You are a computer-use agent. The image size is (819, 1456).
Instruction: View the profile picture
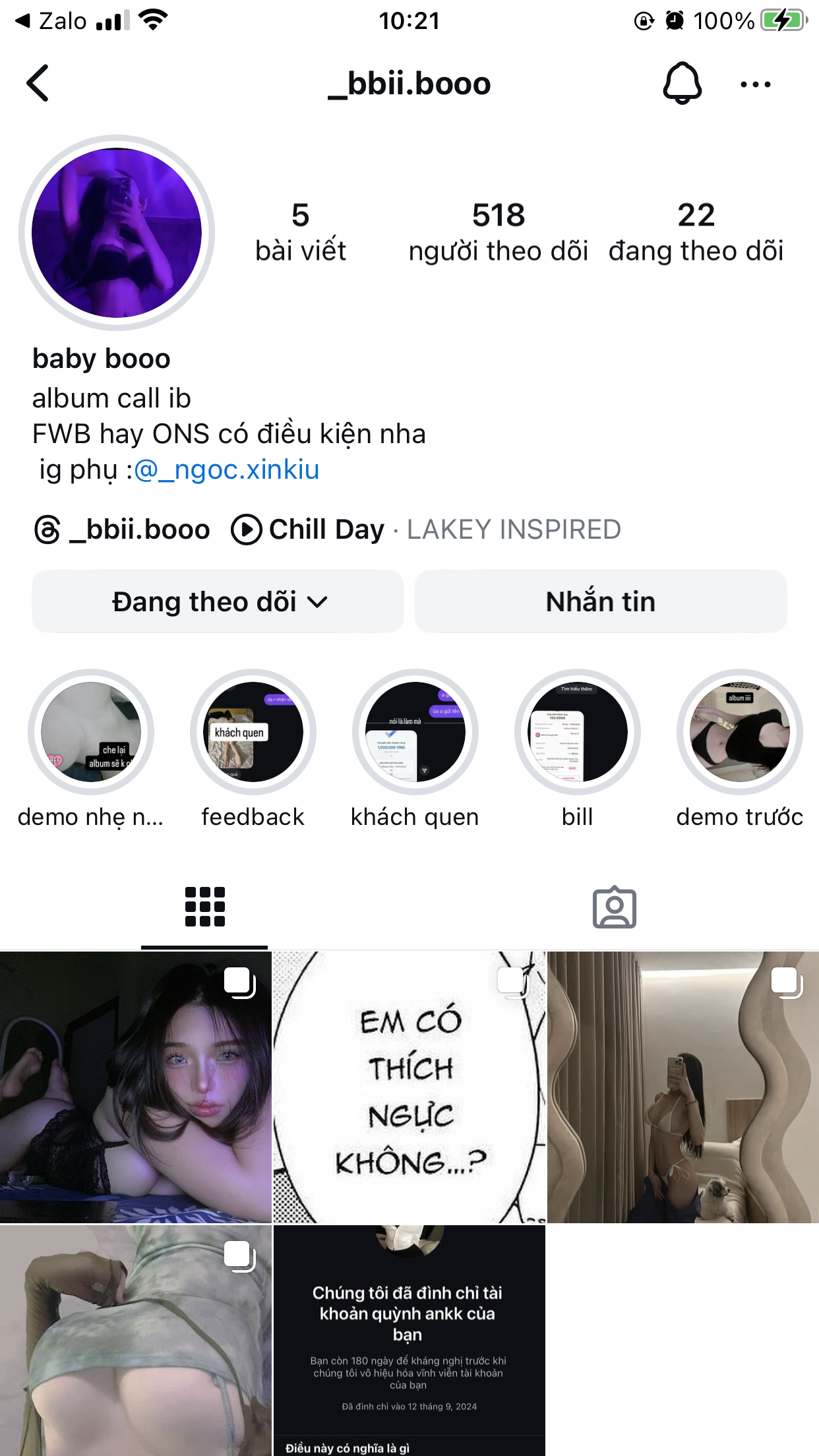(x=117, y=233)
